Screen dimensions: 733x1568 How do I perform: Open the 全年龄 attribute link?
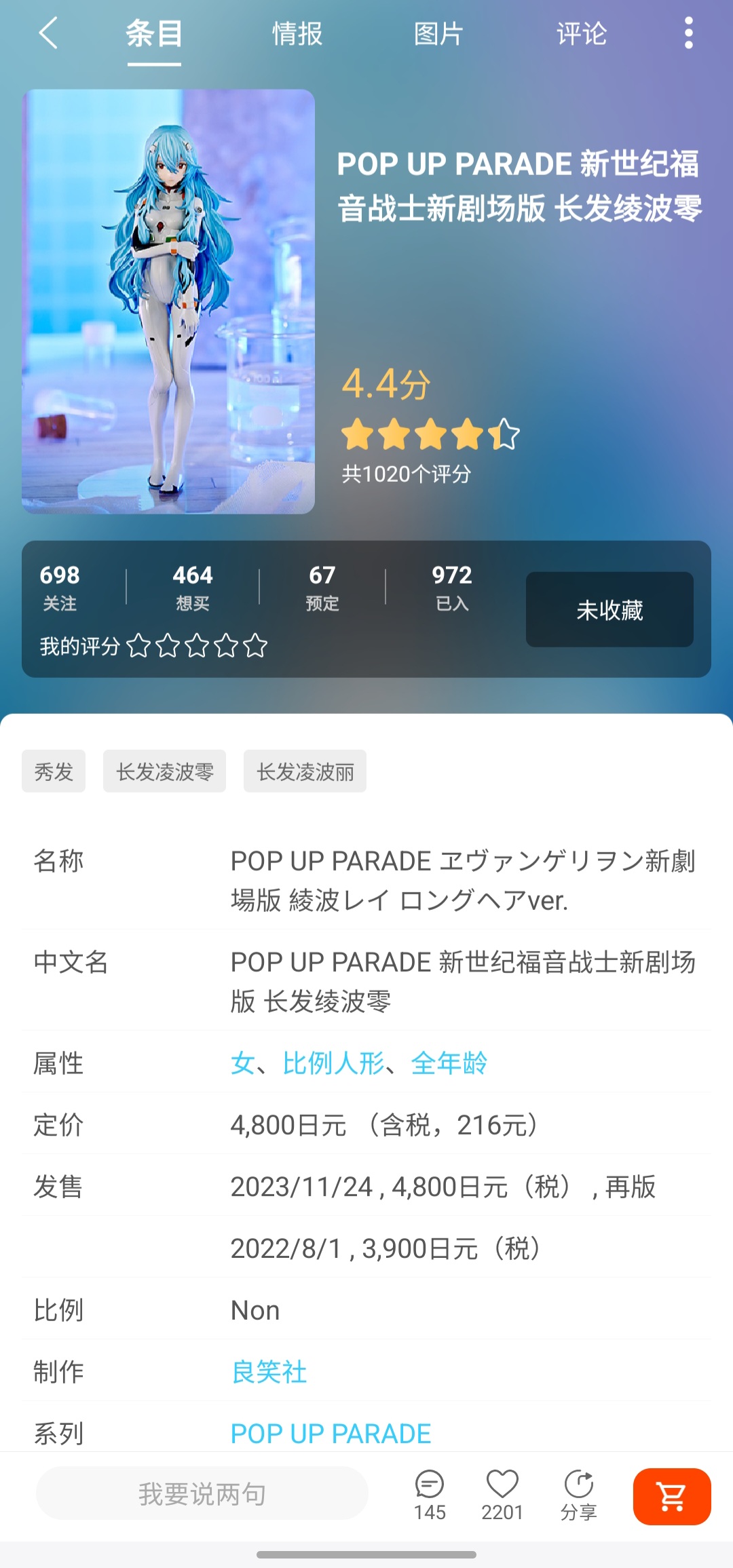tap(449, 1063)
